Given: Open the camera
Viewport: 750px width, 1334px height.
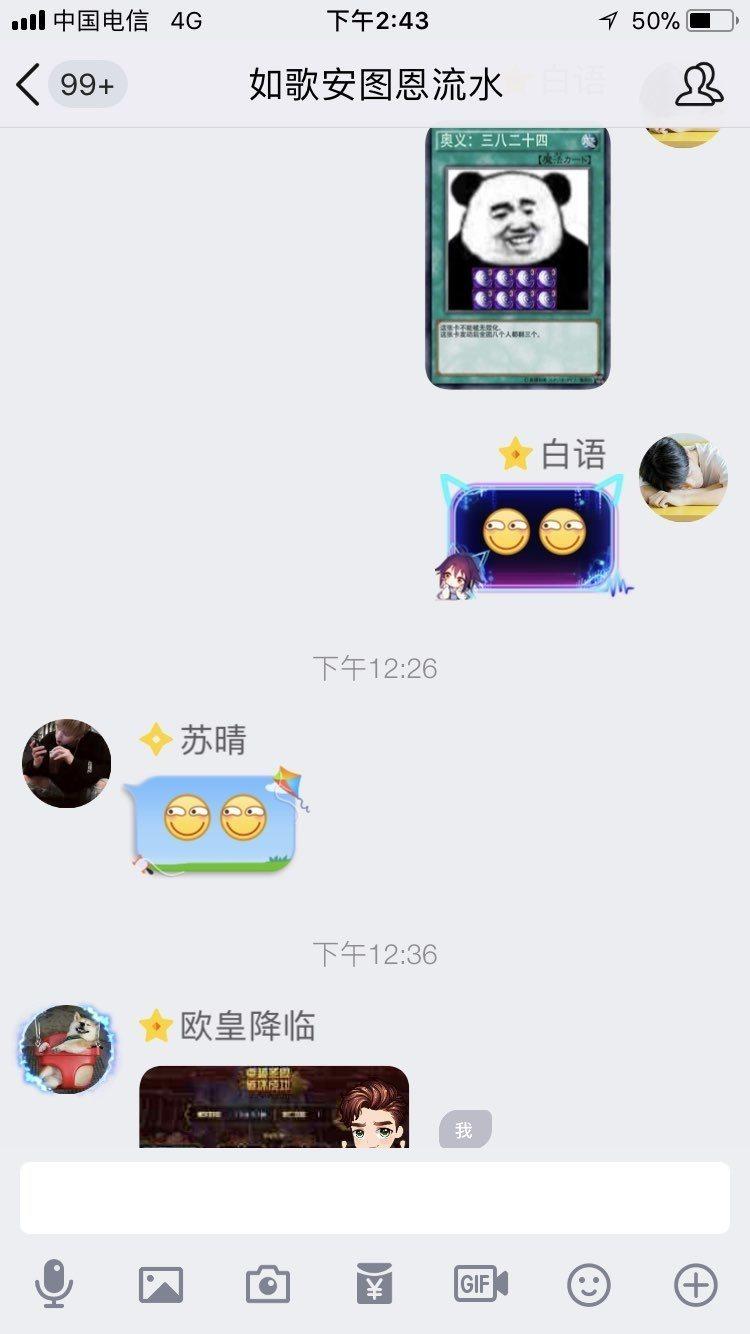Looking at the screenshot, I should (268, 1284).
